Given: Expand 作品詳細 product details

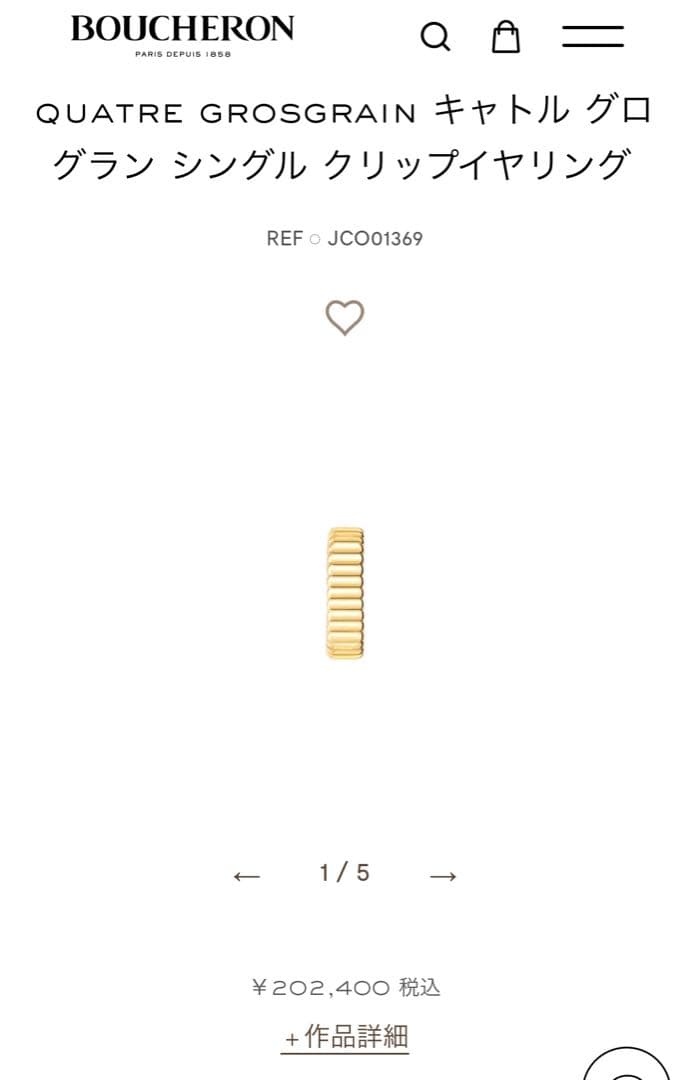Looking at the screenshot, I should 346,1038.
